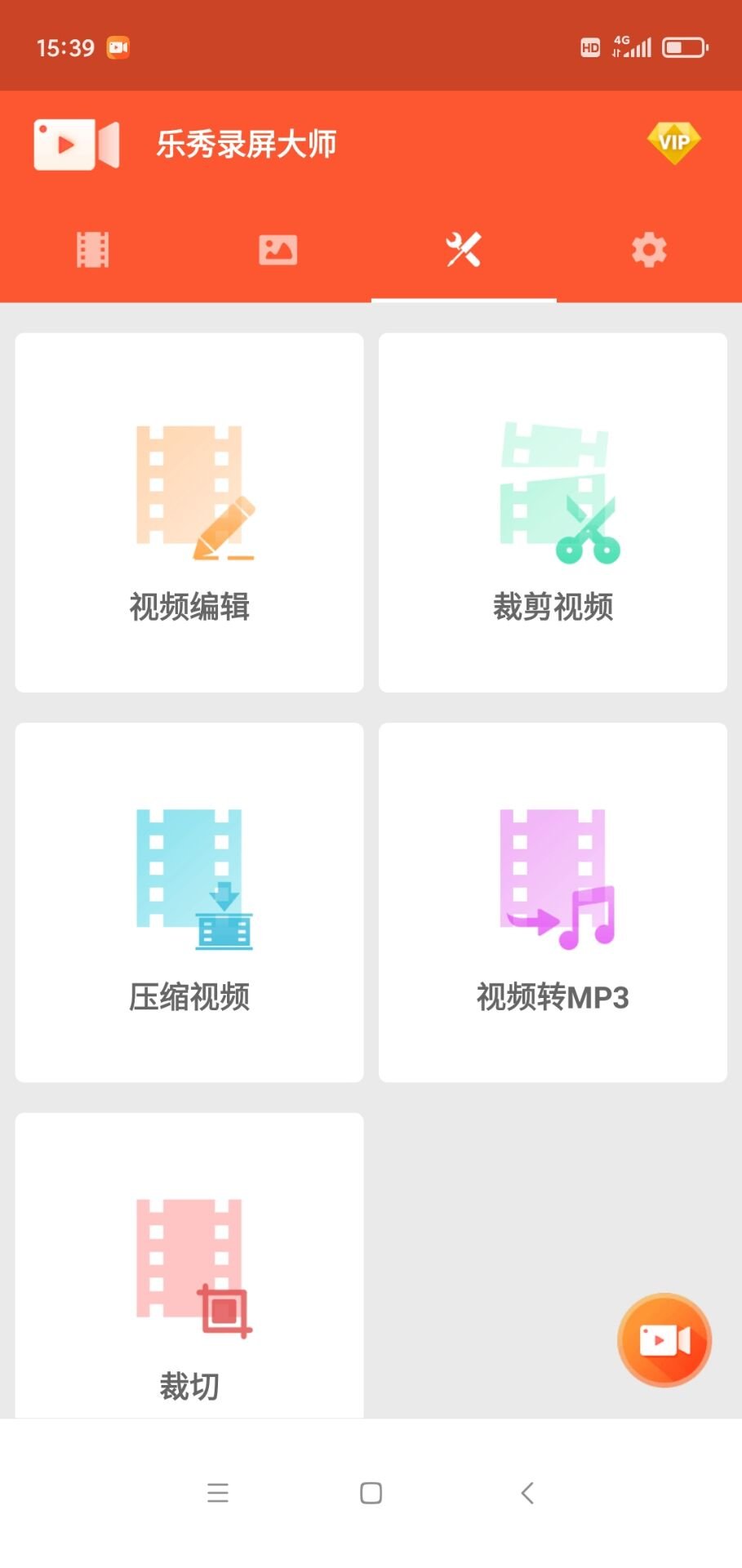Open the 视频转MP3 converter tool

click(x=553, y=902)
